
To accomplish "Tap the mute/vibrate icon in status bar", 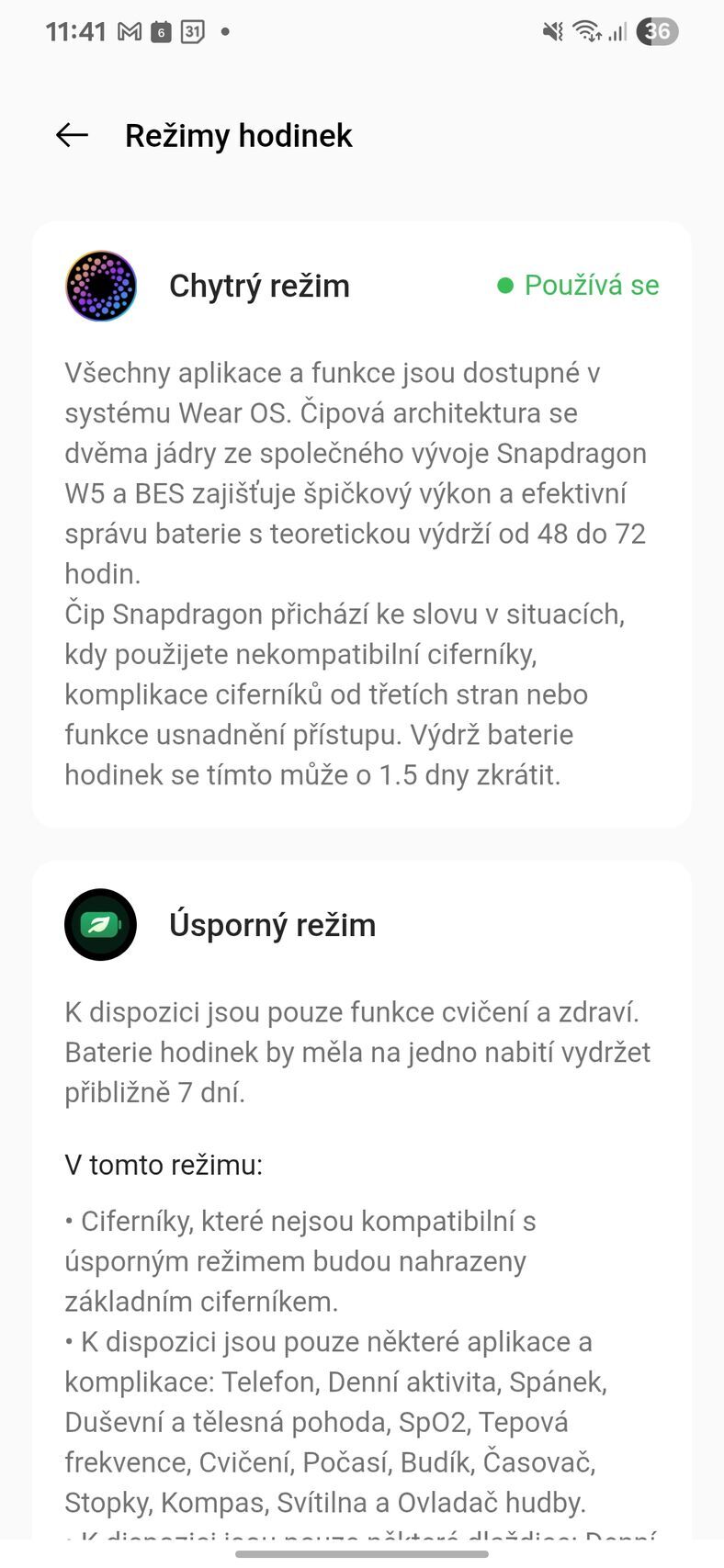I will click(551, 29).
